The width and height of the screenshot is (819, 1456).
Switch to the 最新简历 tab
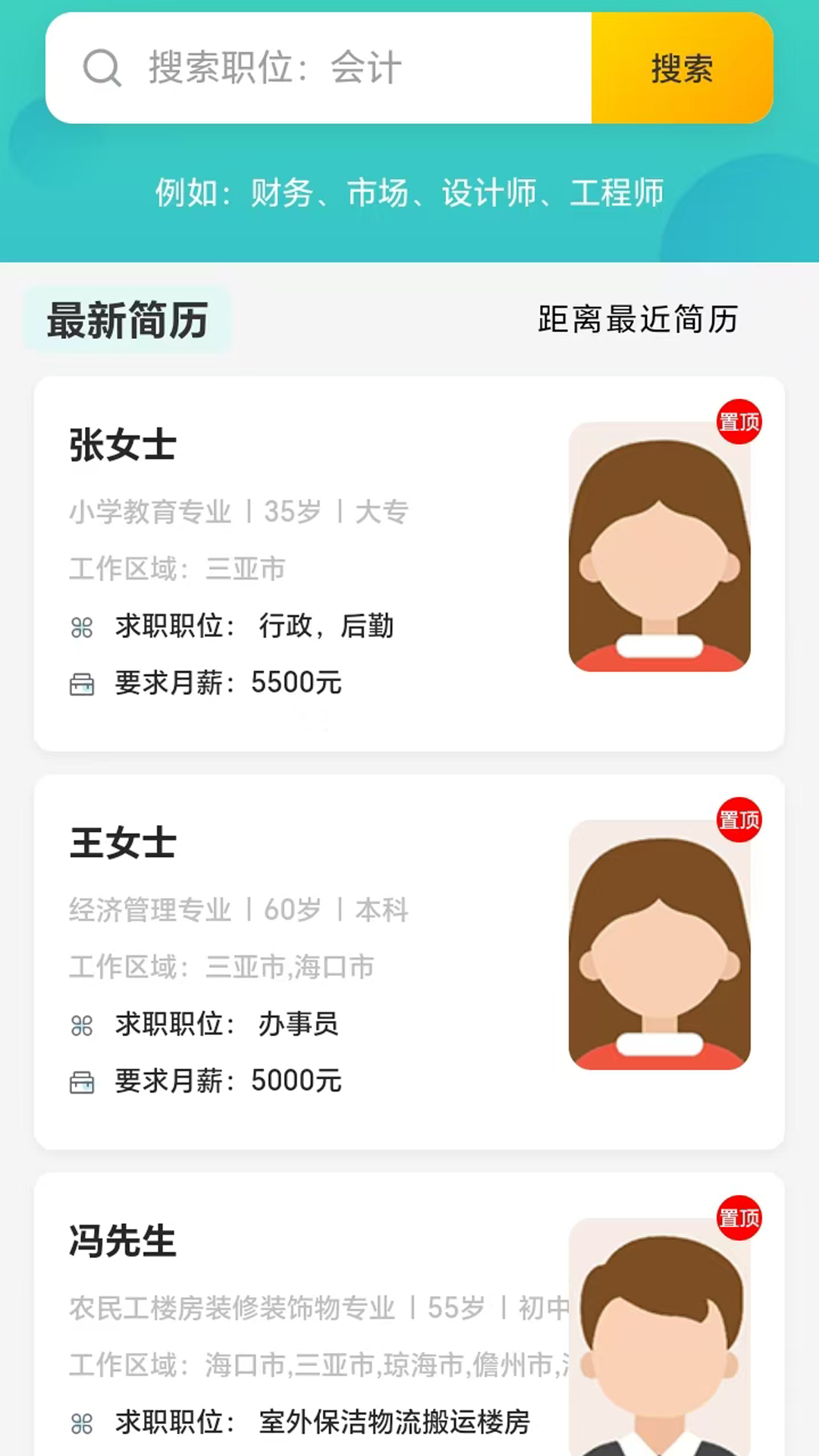[x=127, y=322]
